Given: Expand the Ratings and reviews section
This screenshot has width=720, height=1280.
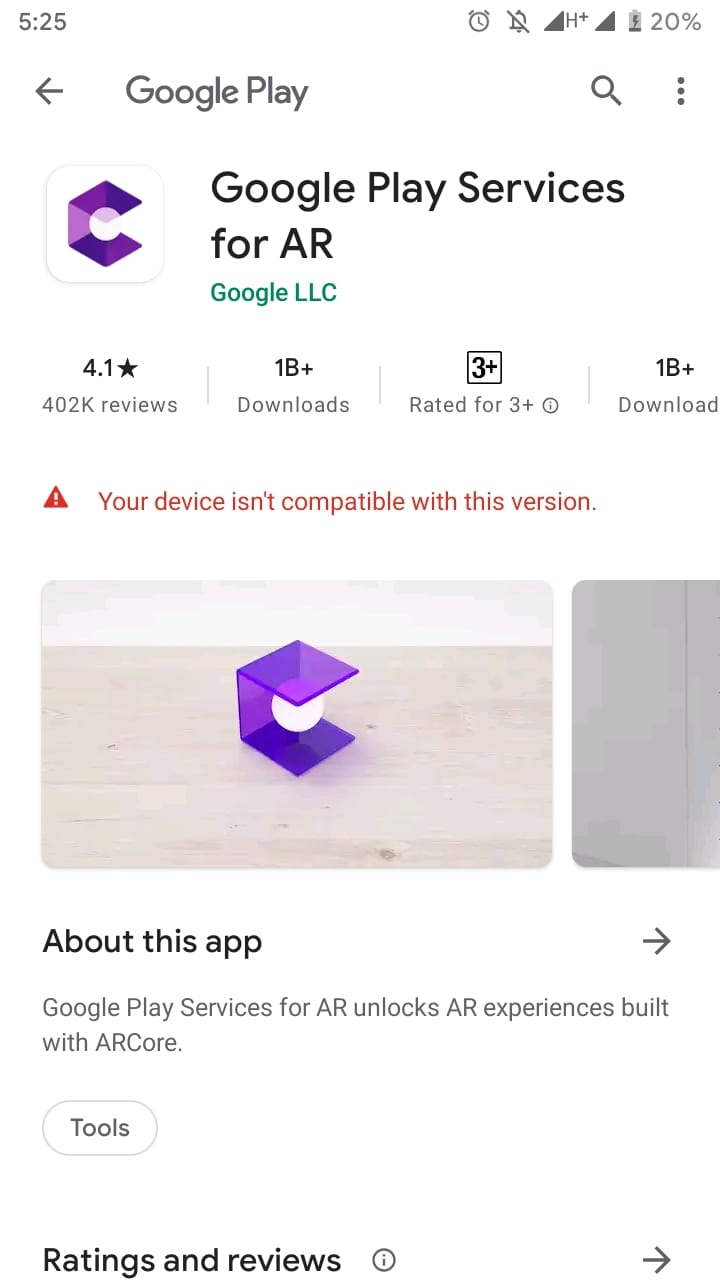Looking at the screenshot, I should (x=657, y=1259).
